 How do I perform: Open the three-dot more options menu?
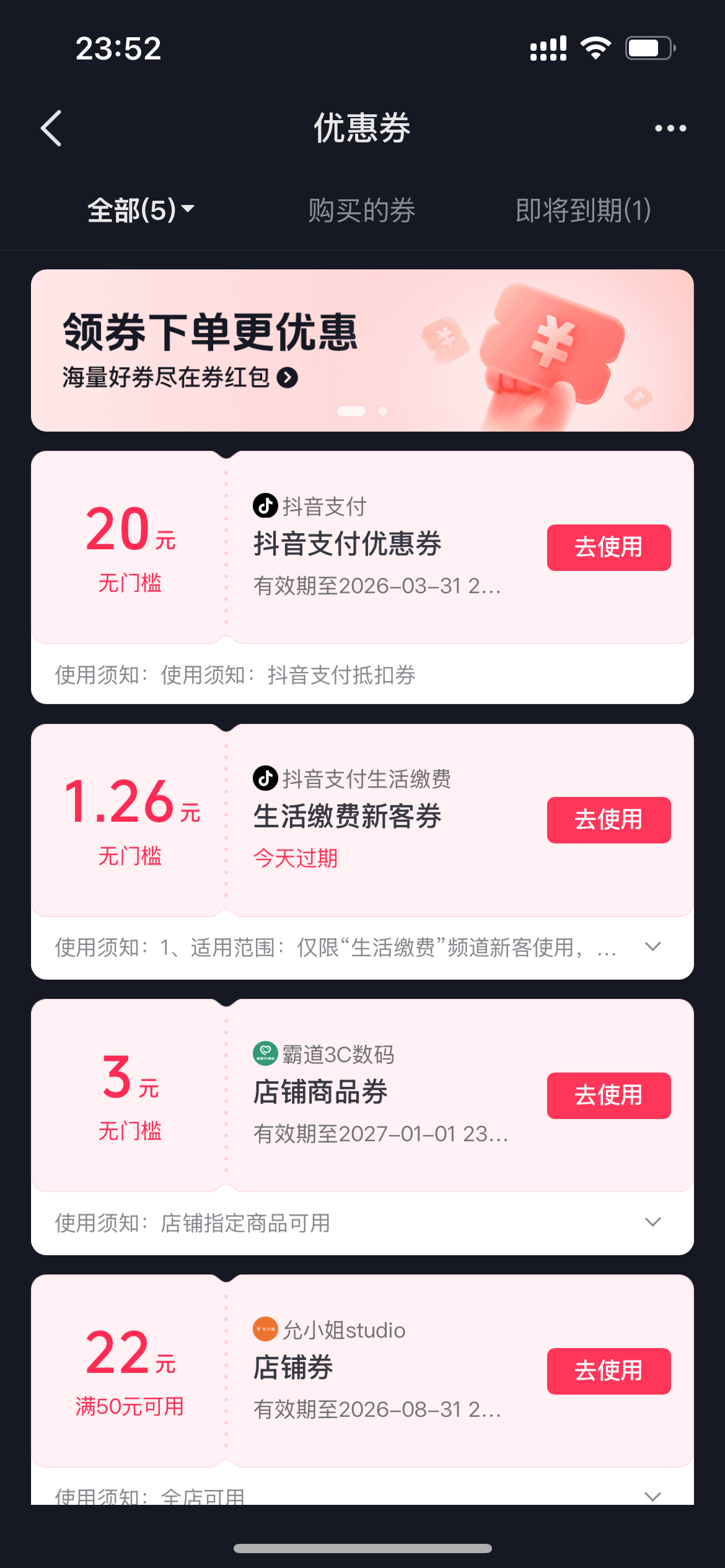click(670, 128)
